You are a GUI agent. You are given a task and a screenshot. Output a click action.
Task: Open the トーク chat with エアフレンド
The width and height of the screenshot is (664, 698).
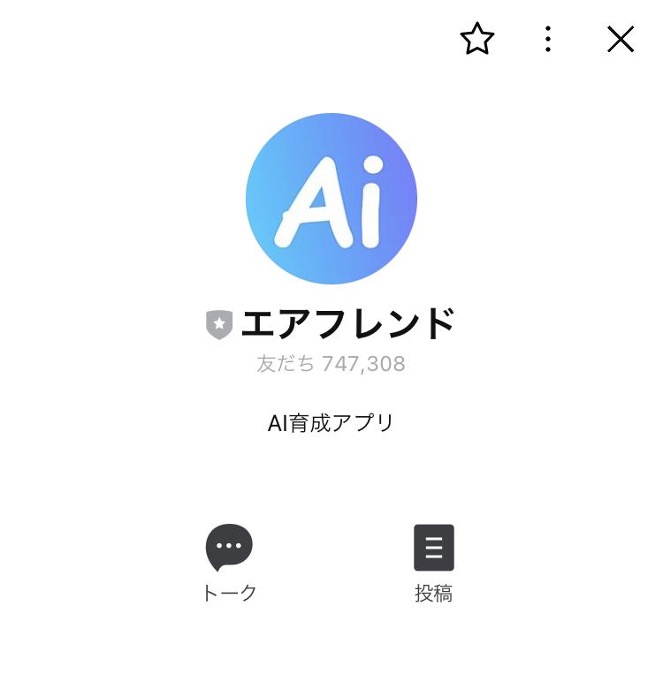coord(229,563)
